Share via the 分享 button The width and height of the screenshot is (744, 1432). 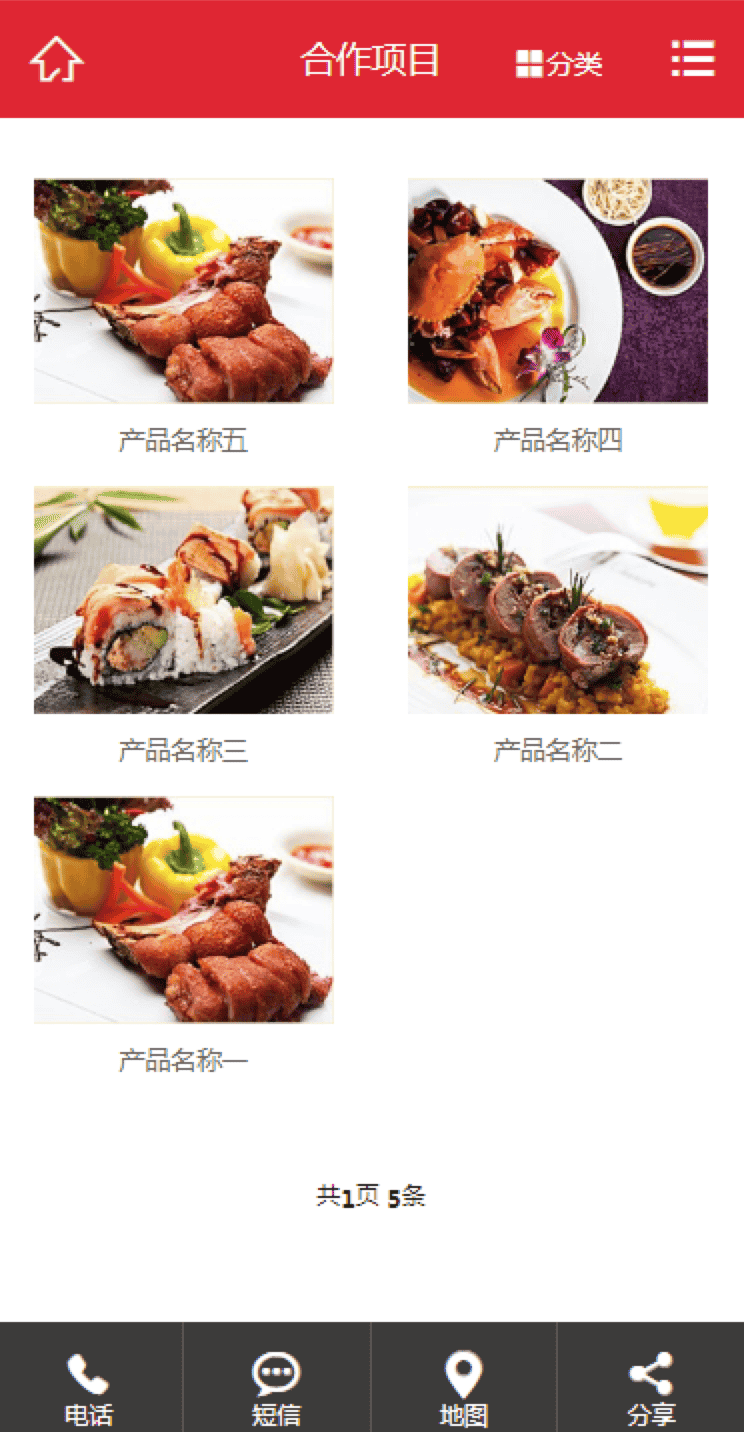point(651,1387)
